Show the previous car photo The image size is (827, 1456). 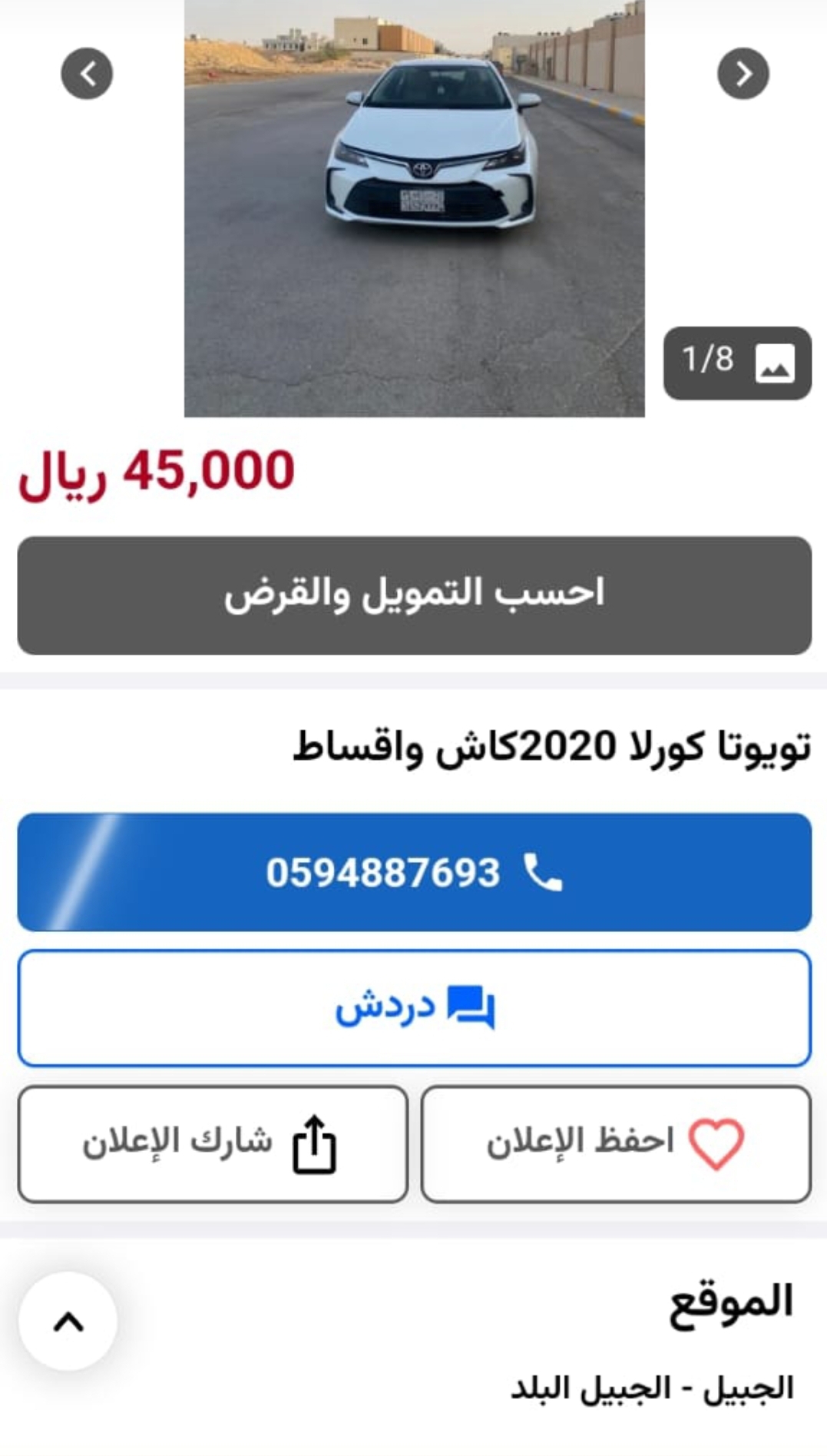[87, 74]
